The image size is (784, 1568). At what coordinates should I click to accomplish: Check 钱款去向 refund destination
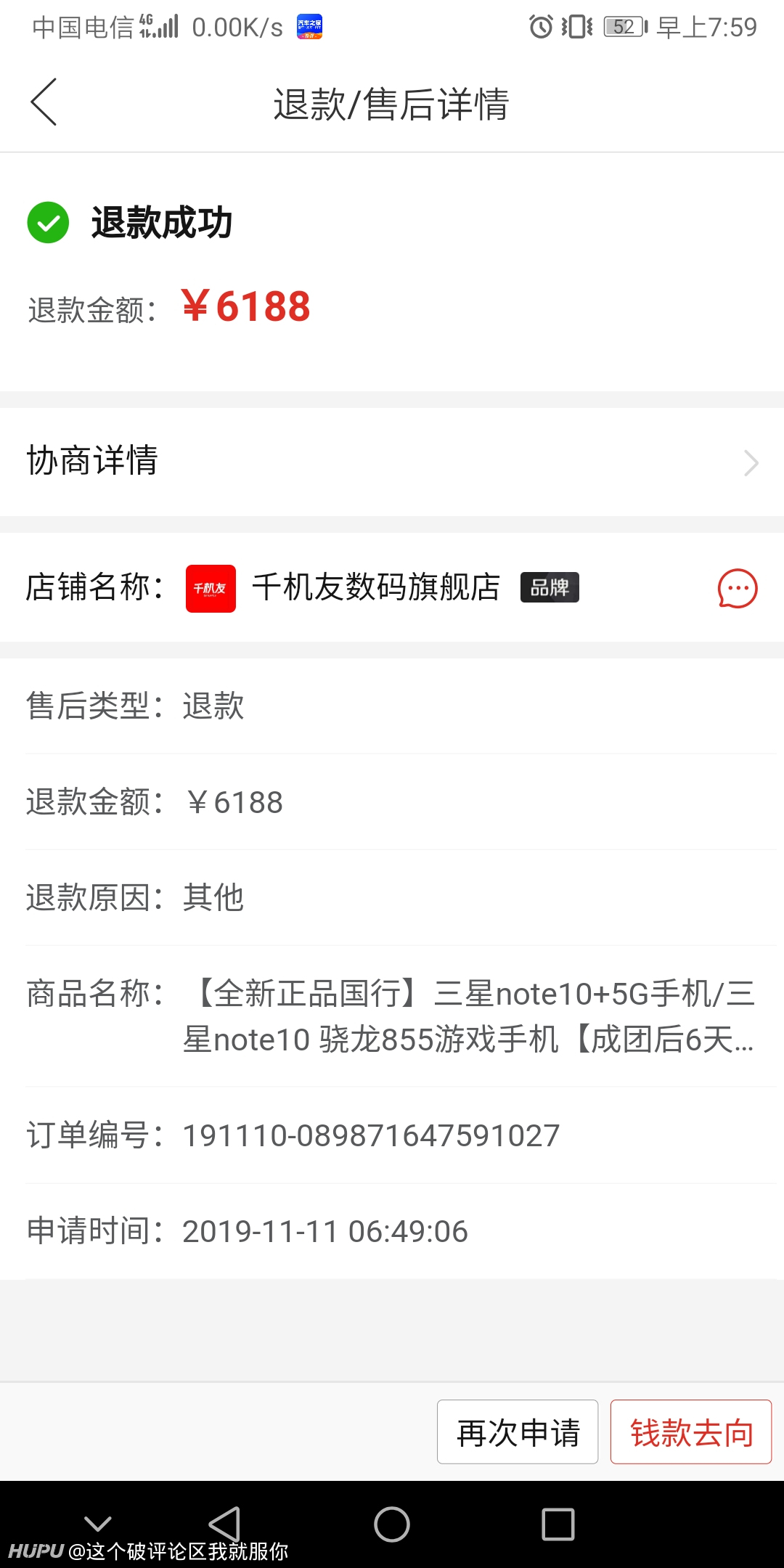pos(691,1432)
